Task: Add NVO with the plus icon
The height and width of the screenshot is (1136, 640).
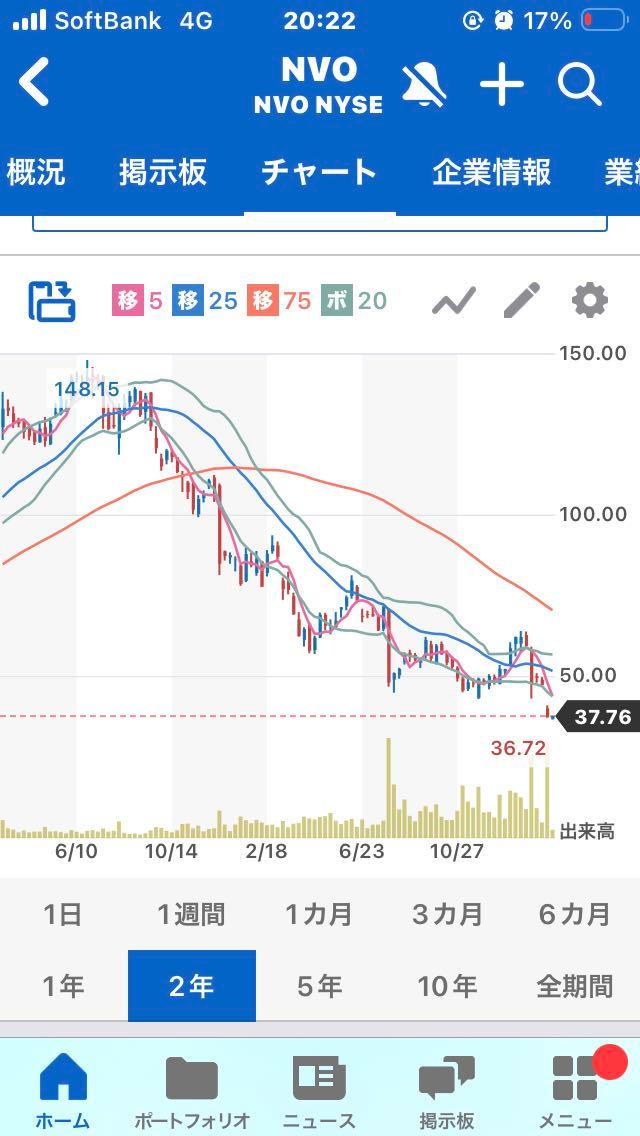Action: click(502, 84)
